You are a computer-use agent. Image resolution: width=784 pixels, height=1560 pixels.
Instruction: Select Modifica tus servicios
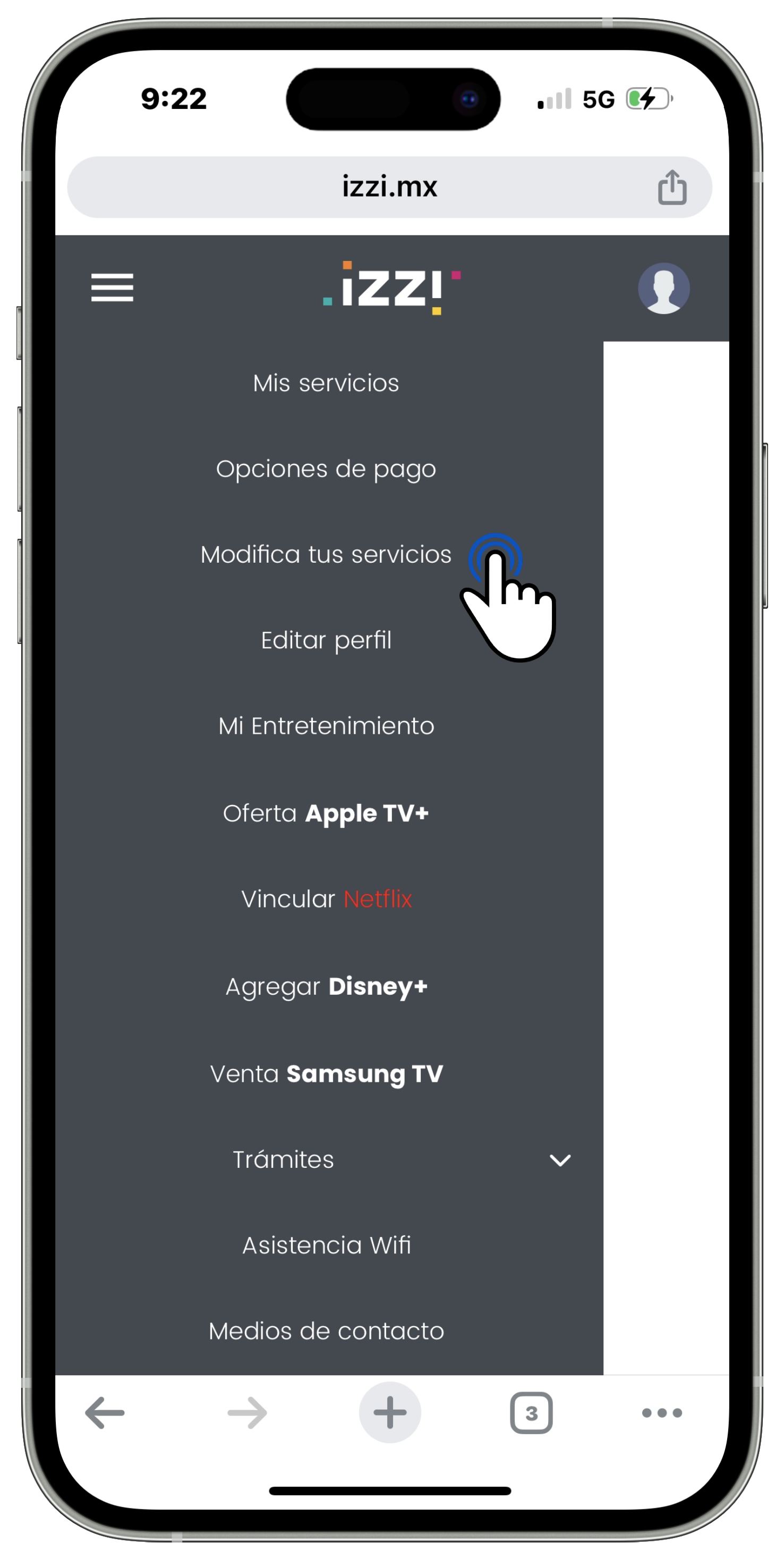[326, 555]
